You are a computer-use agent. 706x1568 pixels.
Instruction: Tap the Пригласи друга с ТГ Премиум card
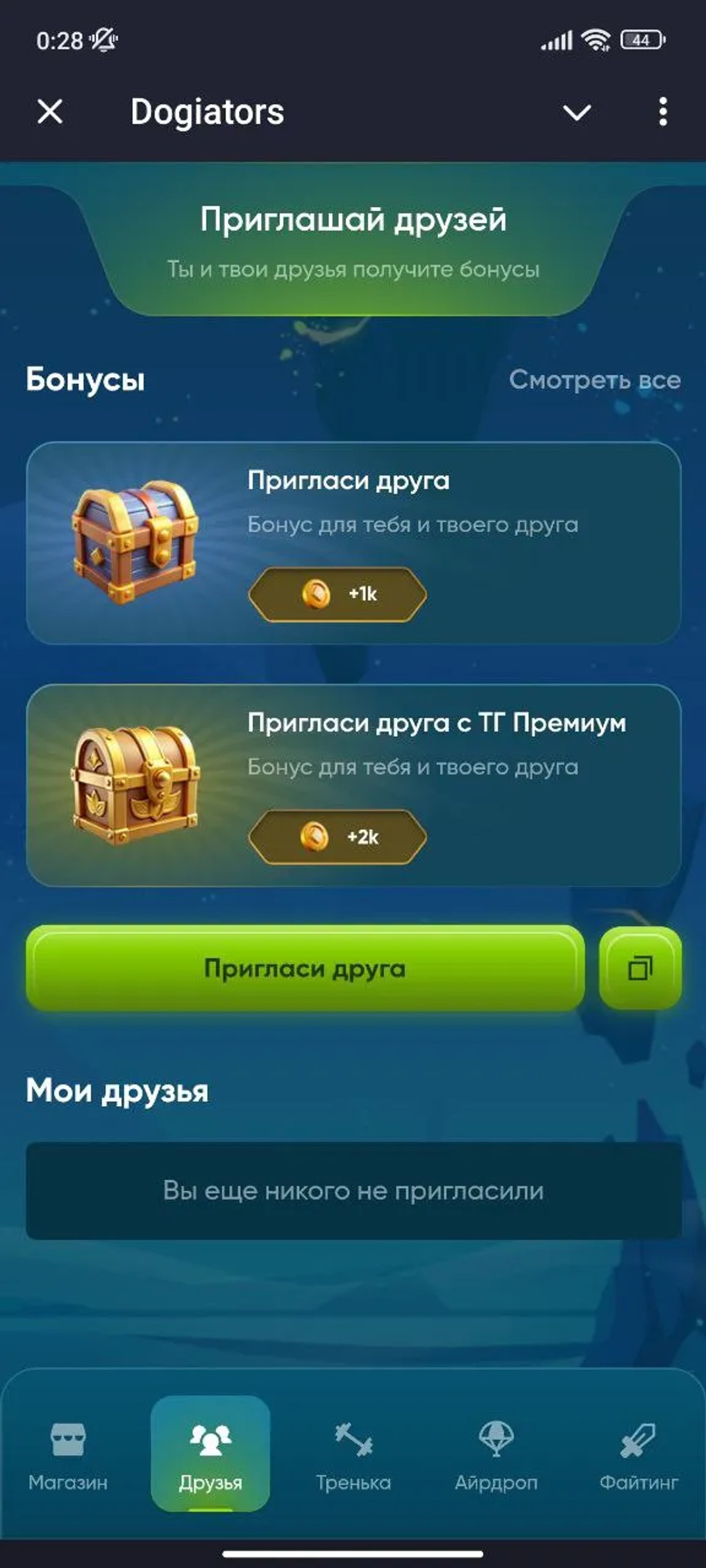353,785
